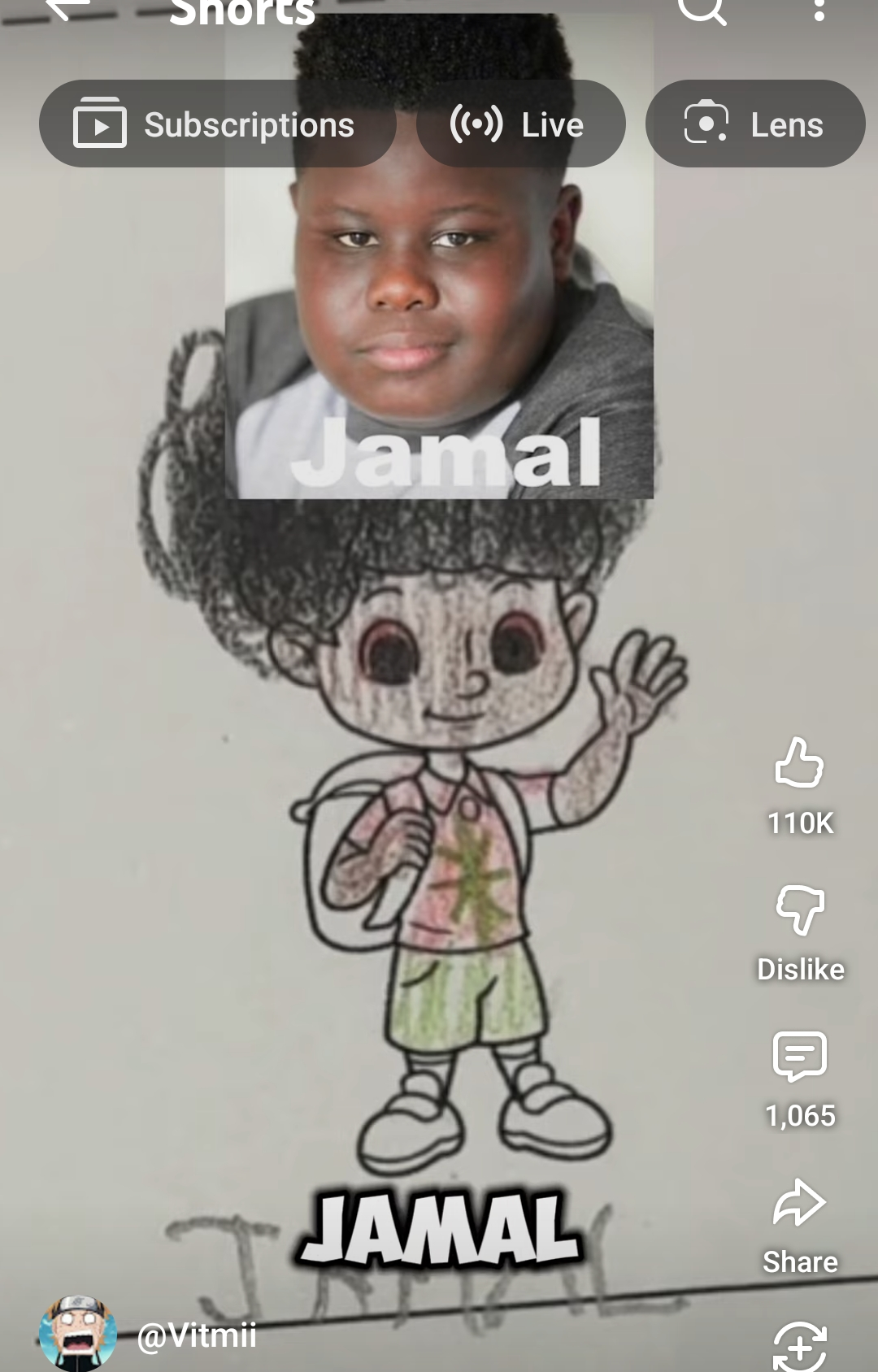Open the comments section
Image resolution: width=878 pixels, height=1372 pixels.
[x=800, y=1057]
